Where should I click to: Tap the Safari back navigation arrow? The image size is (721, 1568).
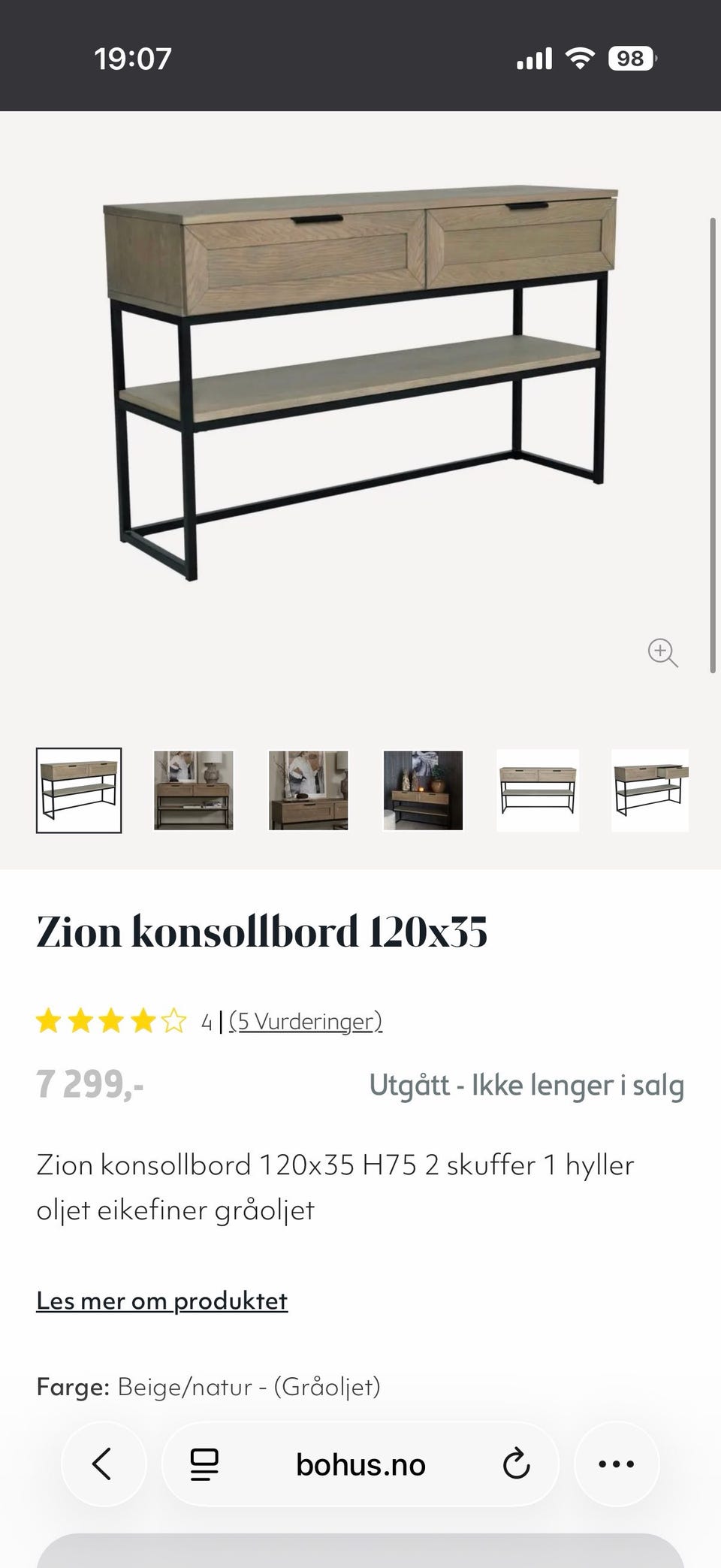pyautogui.click(x=104, y=1464)
